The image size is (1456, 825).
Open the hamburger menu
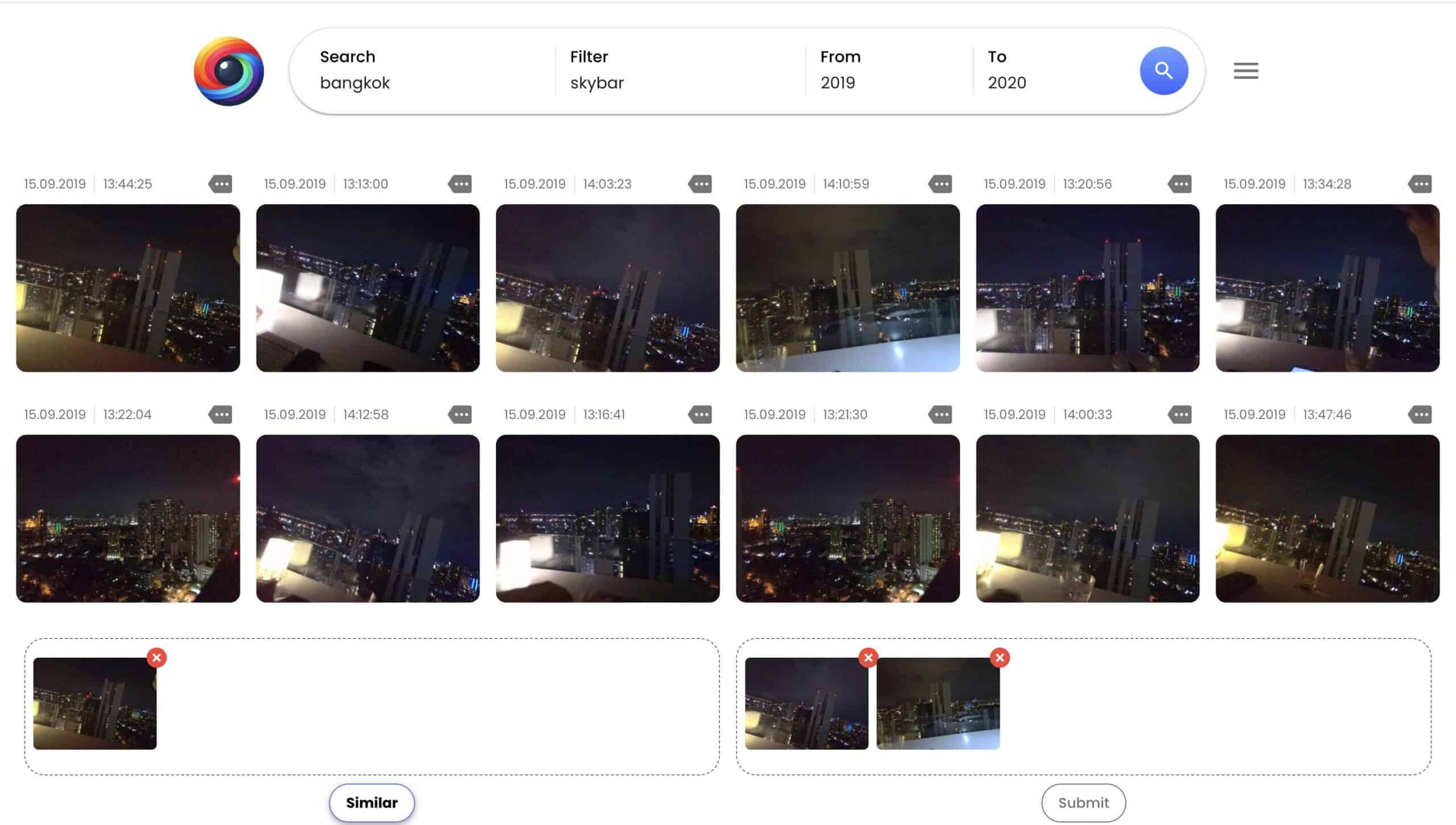(1246, 71)
